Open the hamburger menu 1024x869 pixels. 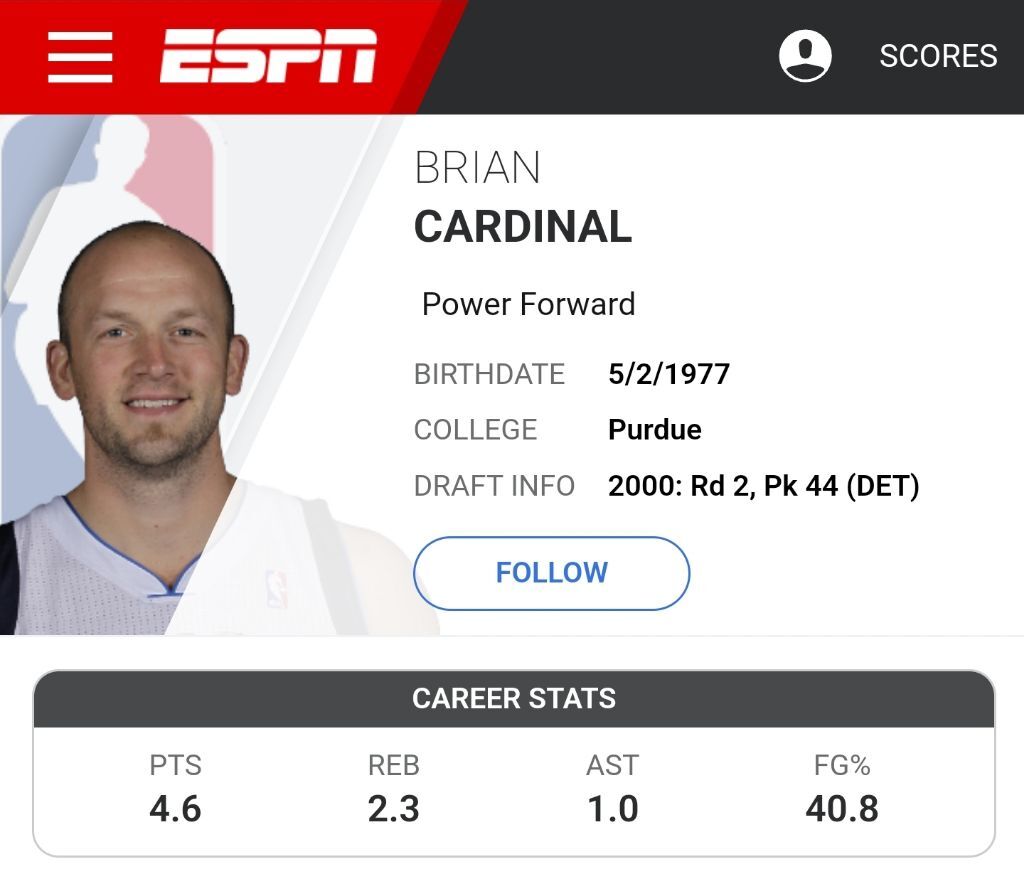click(x=80, y=57)
